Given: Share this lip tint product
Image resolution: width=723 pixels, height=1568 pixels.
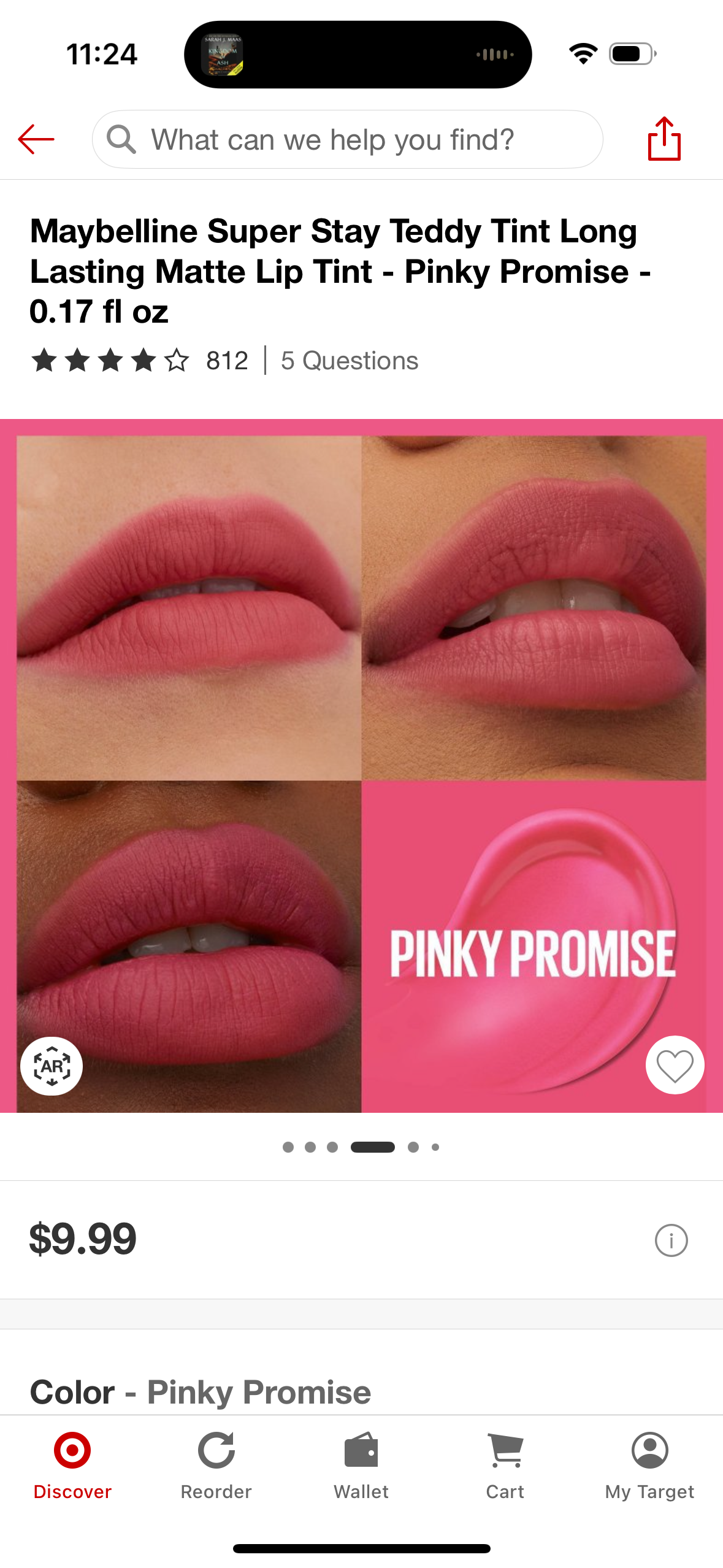Looking at the screenshot, I should 664,139.
